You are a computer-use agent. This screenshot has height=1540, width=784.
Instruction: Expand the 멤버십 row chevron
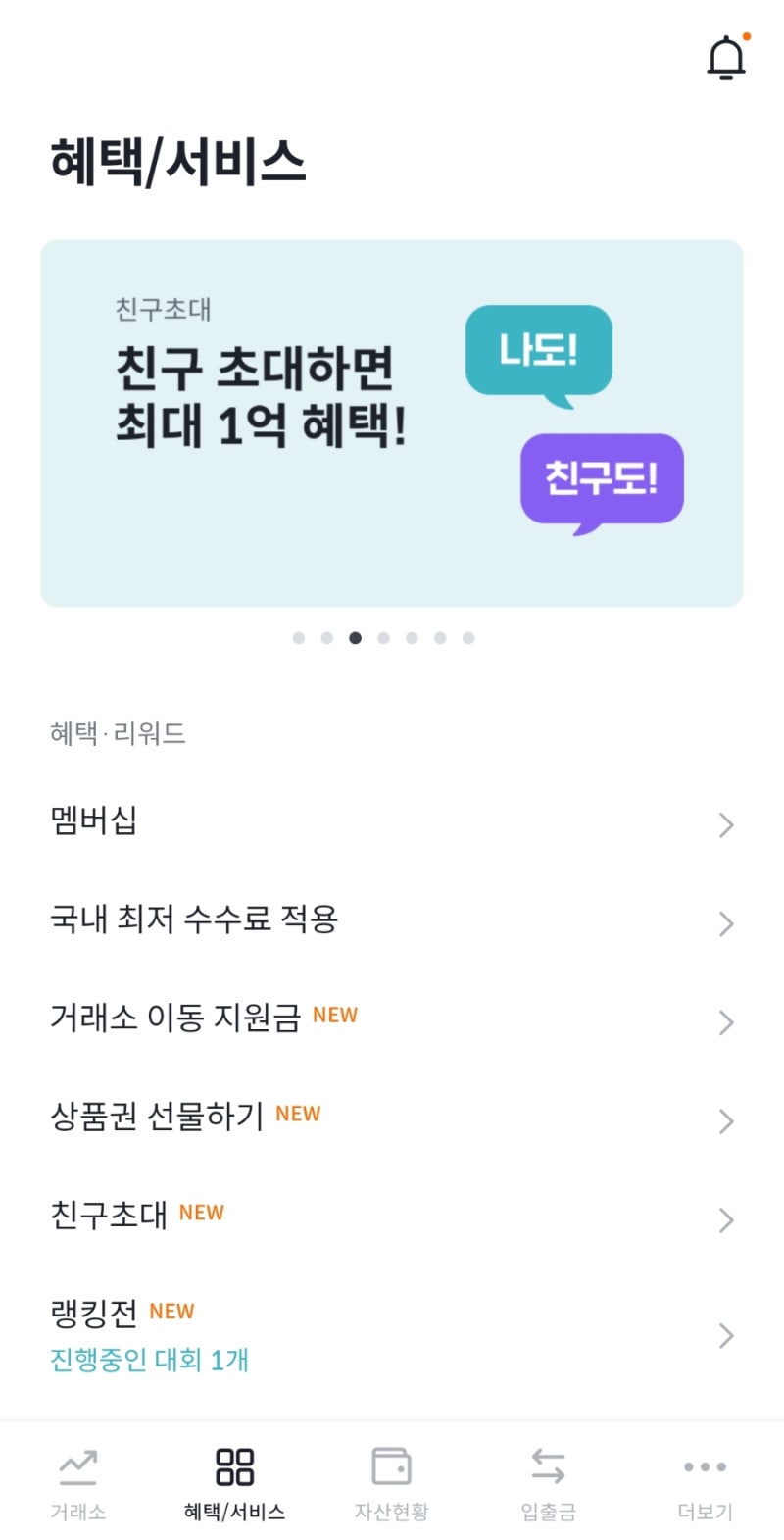(x=725, y=824)
